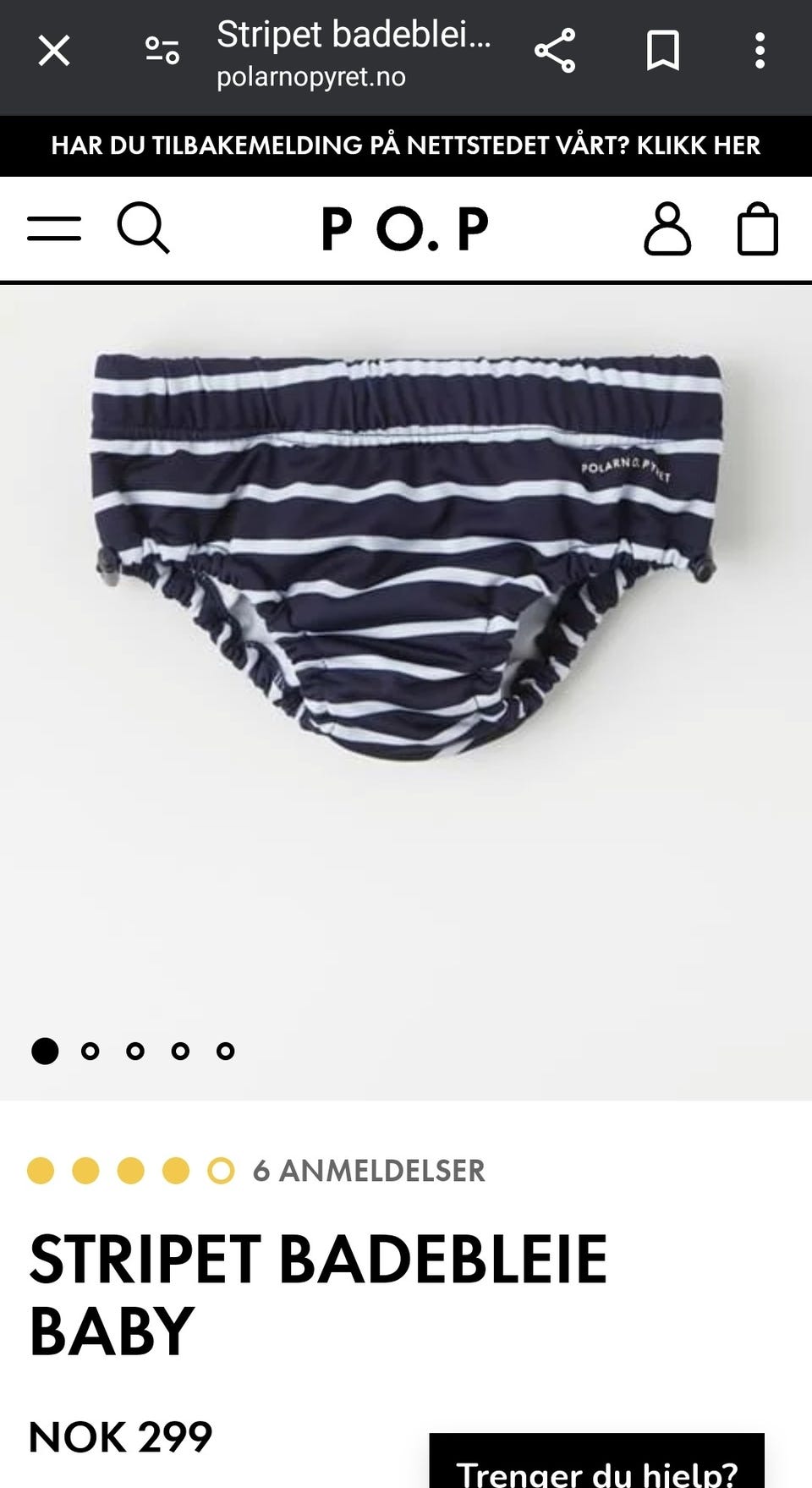Open the website feedback banner link
Screen dimensions: 812x1488
tap(406, 146)
